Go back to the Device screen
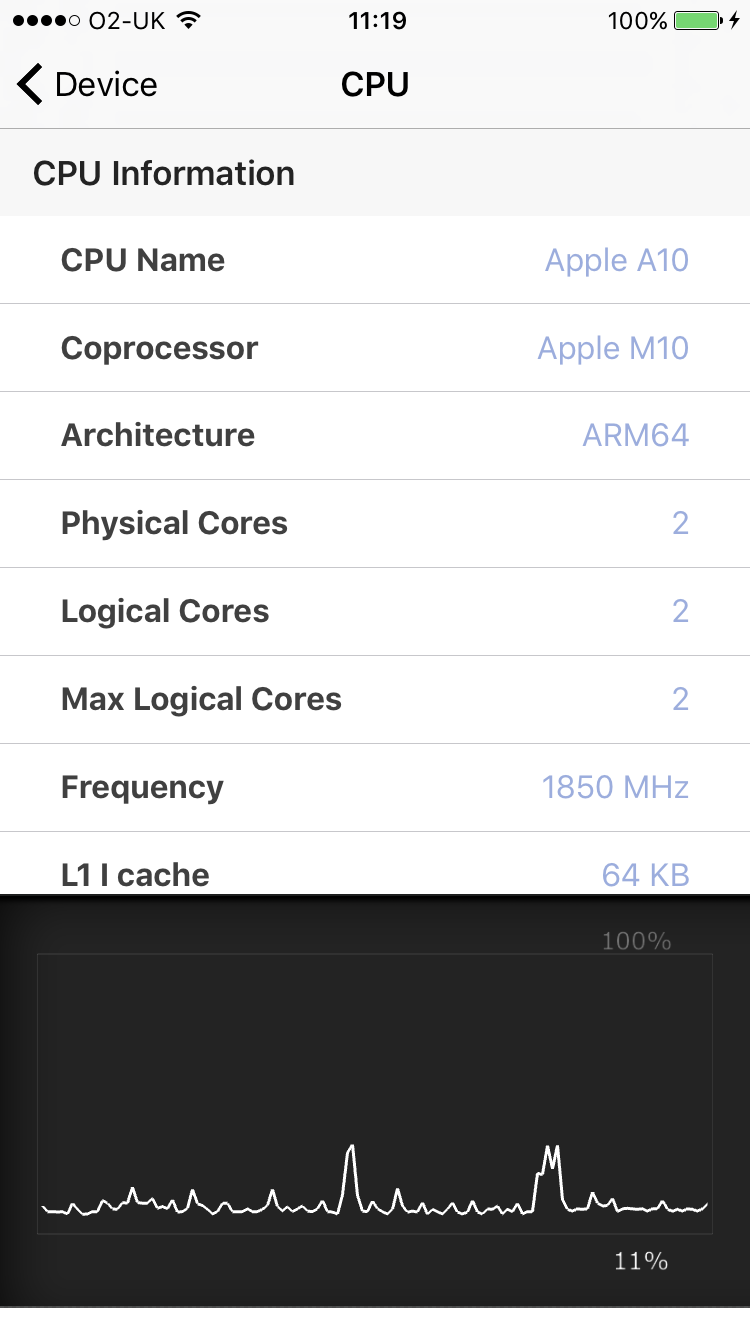This screenshot has height=1334, width=750. click(88, 85)
